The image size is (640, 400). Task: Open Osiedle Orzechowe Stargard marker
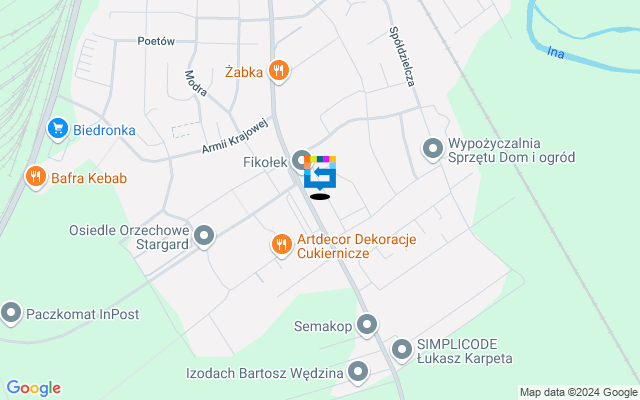[204, 236]
